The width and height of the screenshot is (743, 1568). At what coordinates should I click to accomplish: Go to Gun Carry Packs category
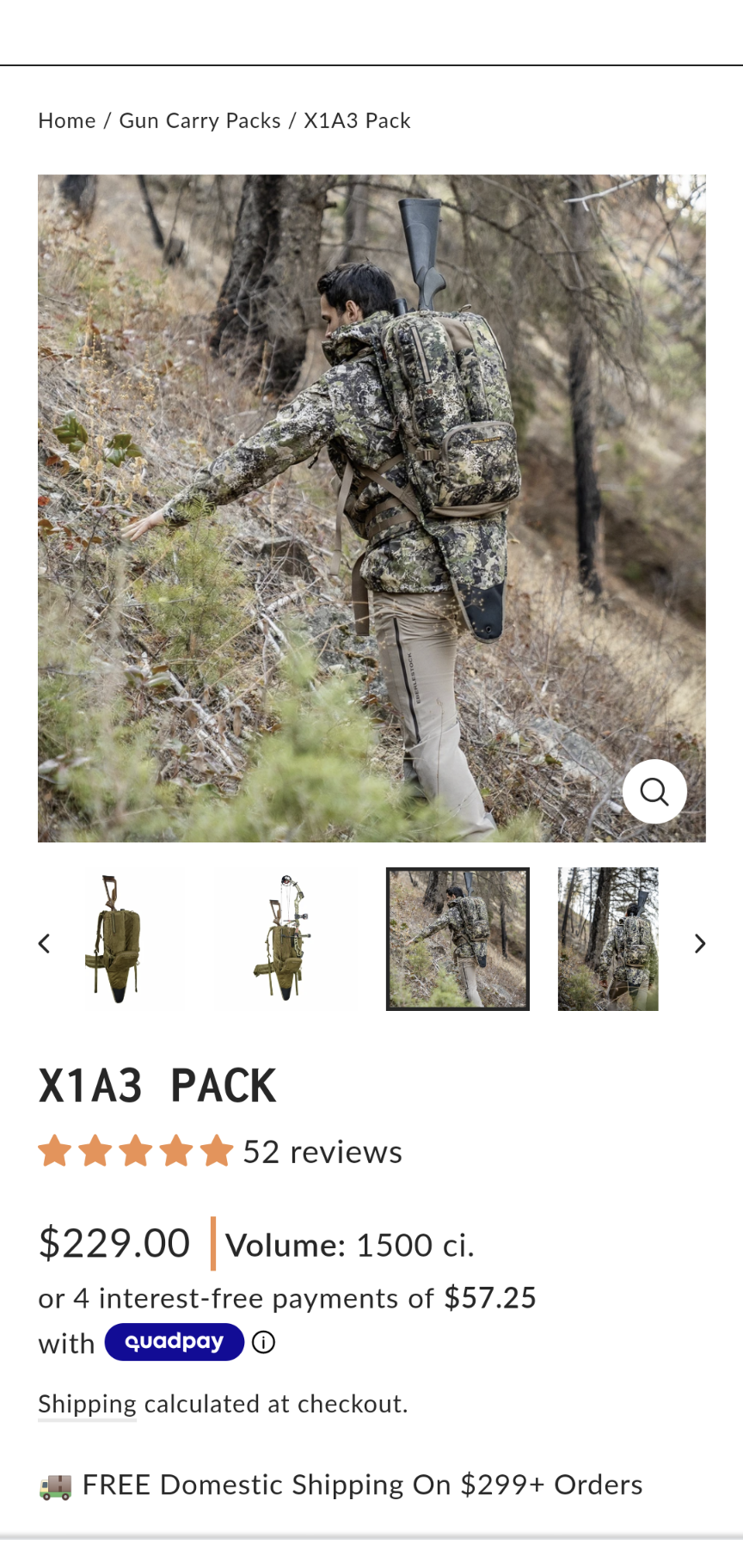pyautogui.click(x=200, y=121)
